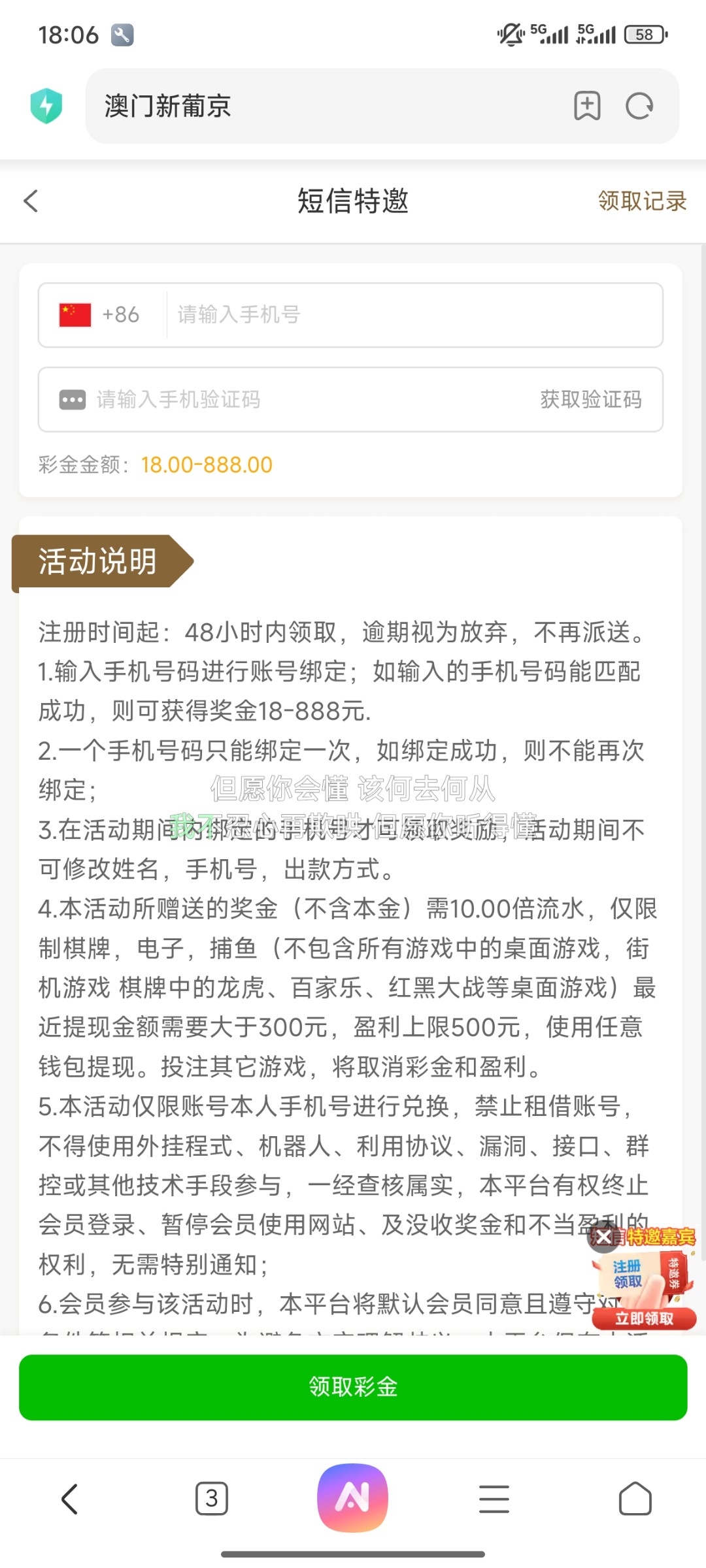Image resolution: width=706 pixels, height=1568 pixels.
Task: Open the green shield security icon
Action: coord(46,106)
